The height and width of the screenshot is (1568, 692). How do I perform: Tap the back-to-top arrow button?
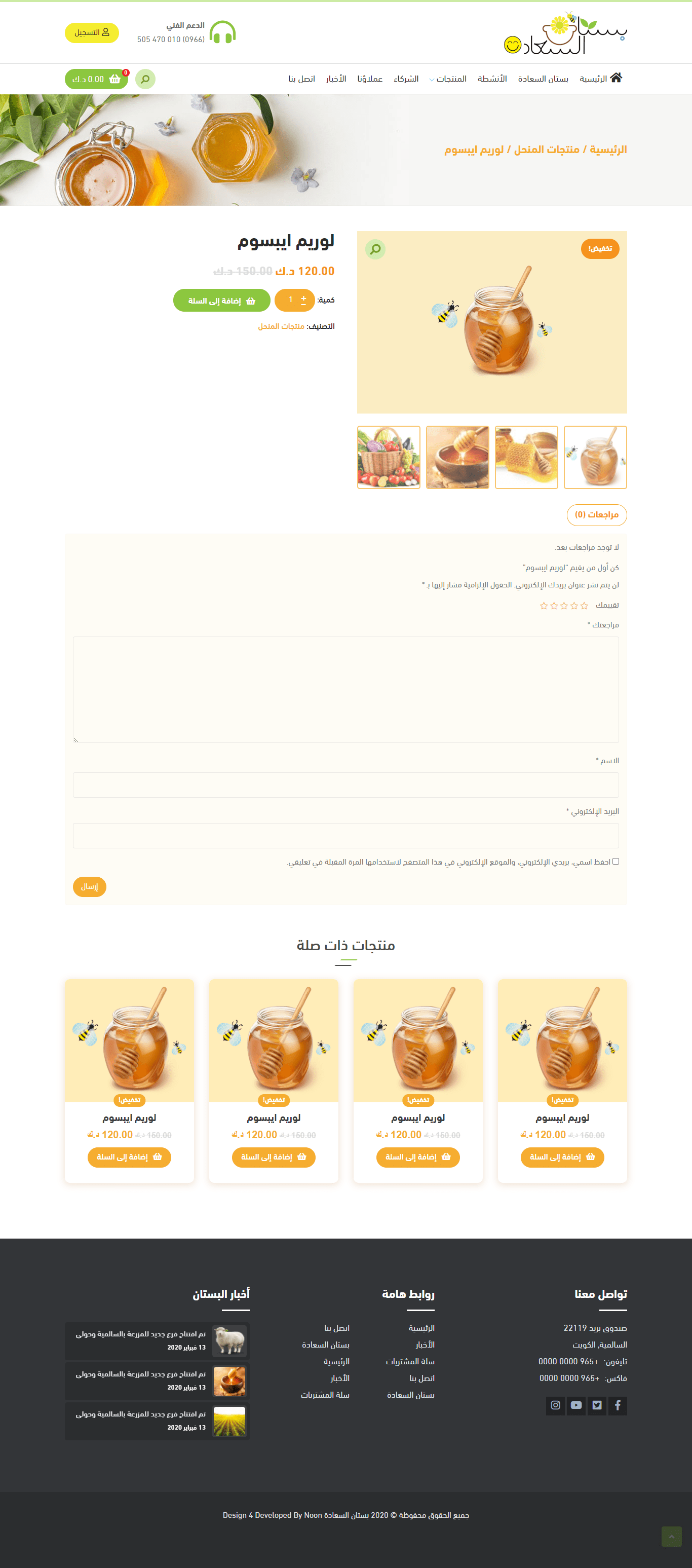coord(671,1537)
